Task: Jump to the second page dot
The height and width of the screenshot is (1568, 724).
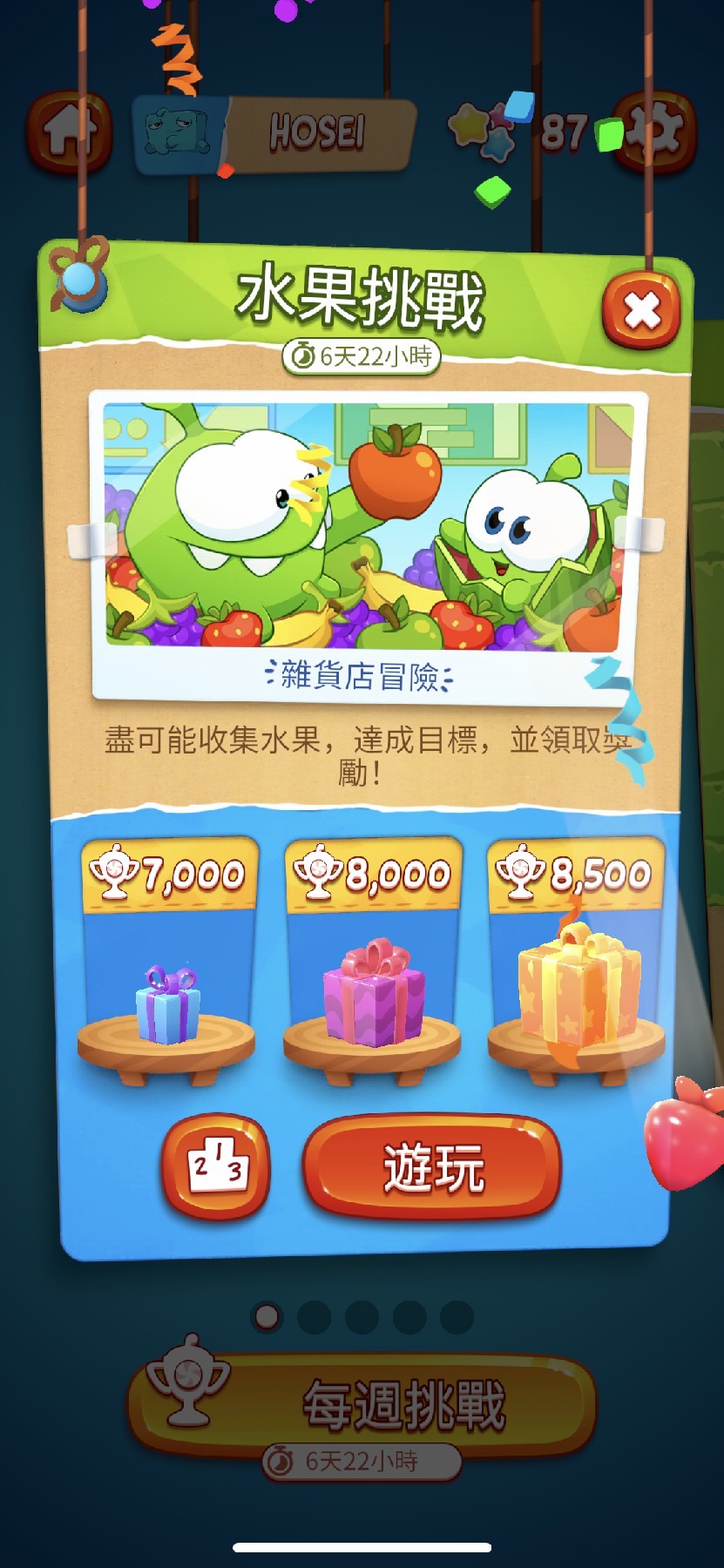Action: [315, 1317]
